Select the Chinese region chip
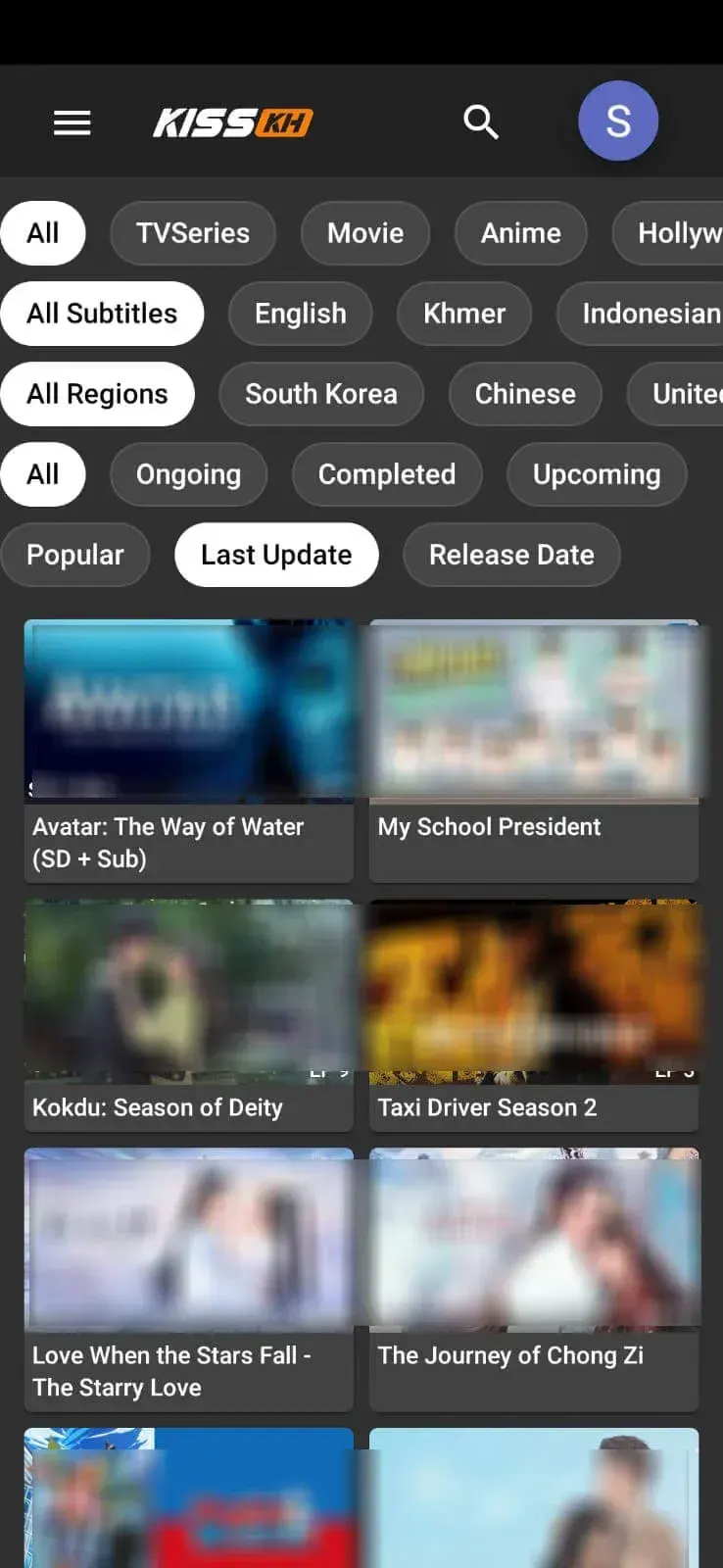Screen dimensions: 723x1568 [524, 394]
